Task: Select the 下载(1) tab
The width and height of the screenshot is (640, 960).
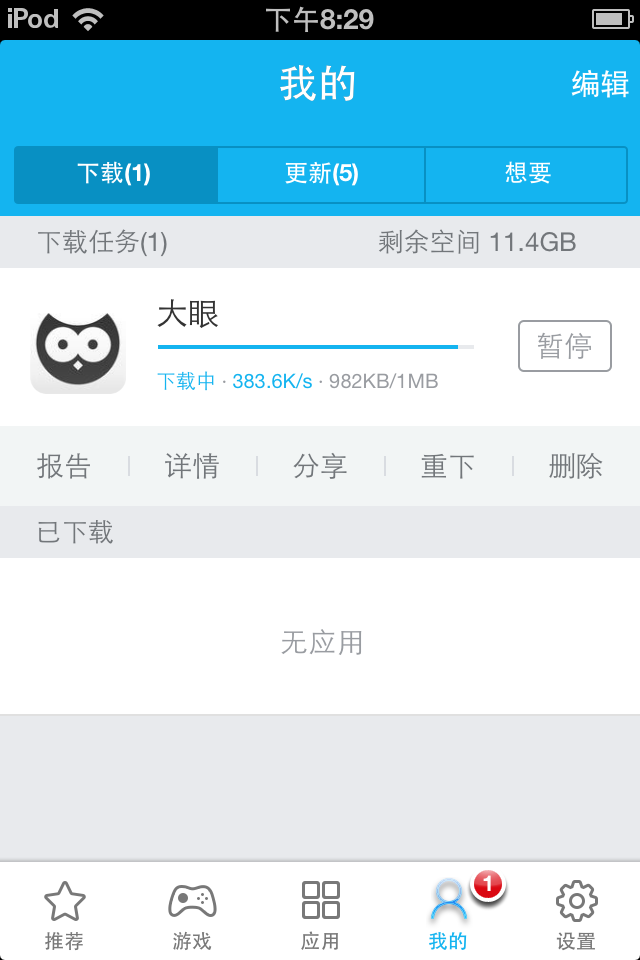Action: click(115, 174)
